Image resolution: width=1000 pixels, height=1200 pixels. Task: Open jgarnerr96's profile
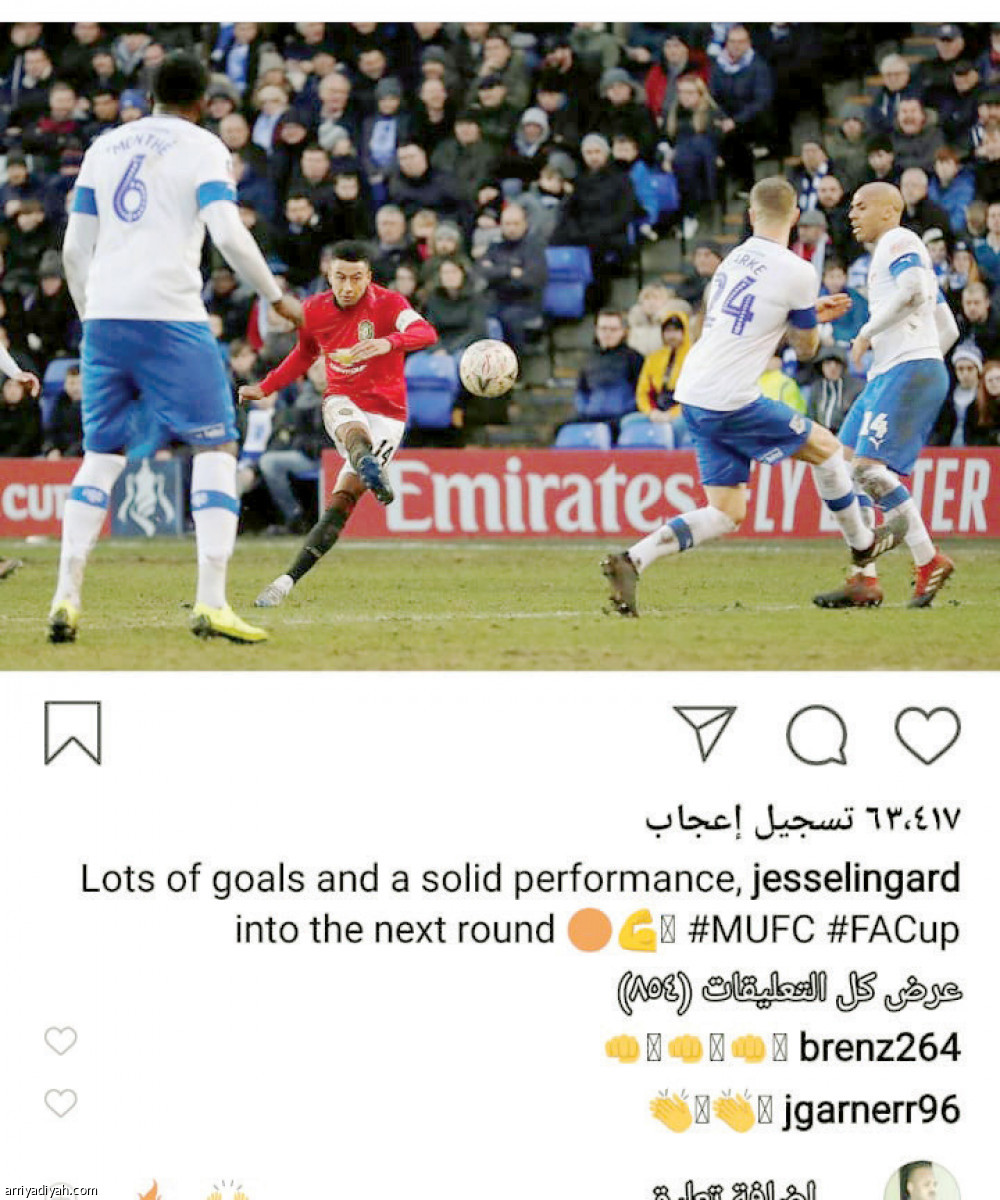tap(871, 1110)
